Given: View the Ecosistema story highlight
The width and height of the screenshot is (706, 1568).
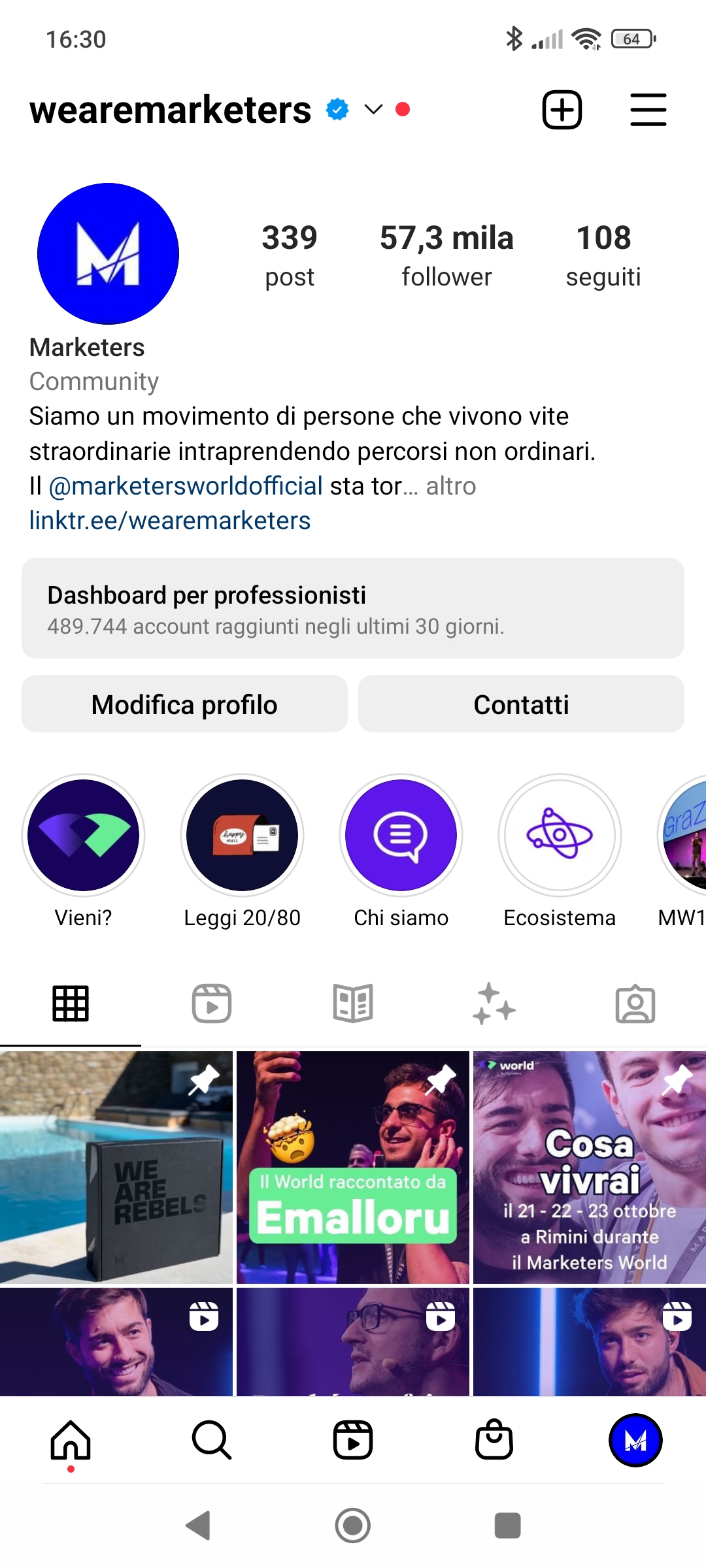Looking at the screenshot, I should [560, 835].
